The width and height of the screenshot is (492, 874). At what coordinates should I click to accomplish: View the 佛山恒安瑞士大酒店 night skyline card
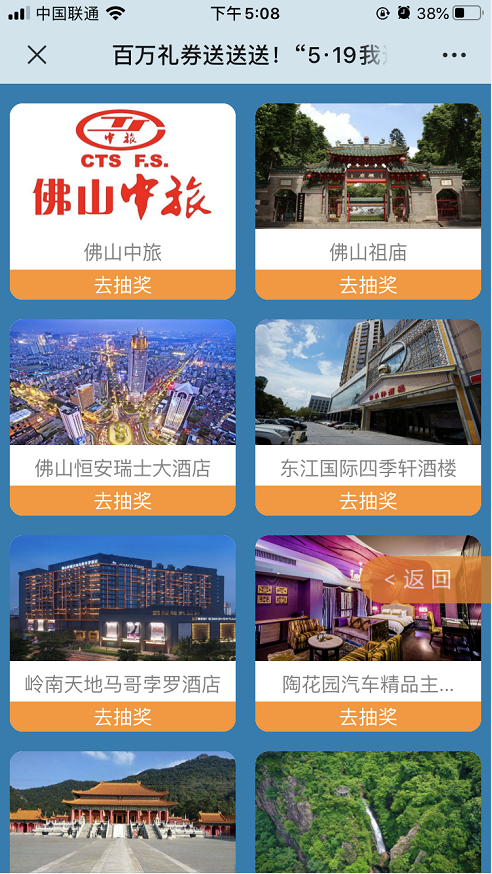tap(123, 382)
